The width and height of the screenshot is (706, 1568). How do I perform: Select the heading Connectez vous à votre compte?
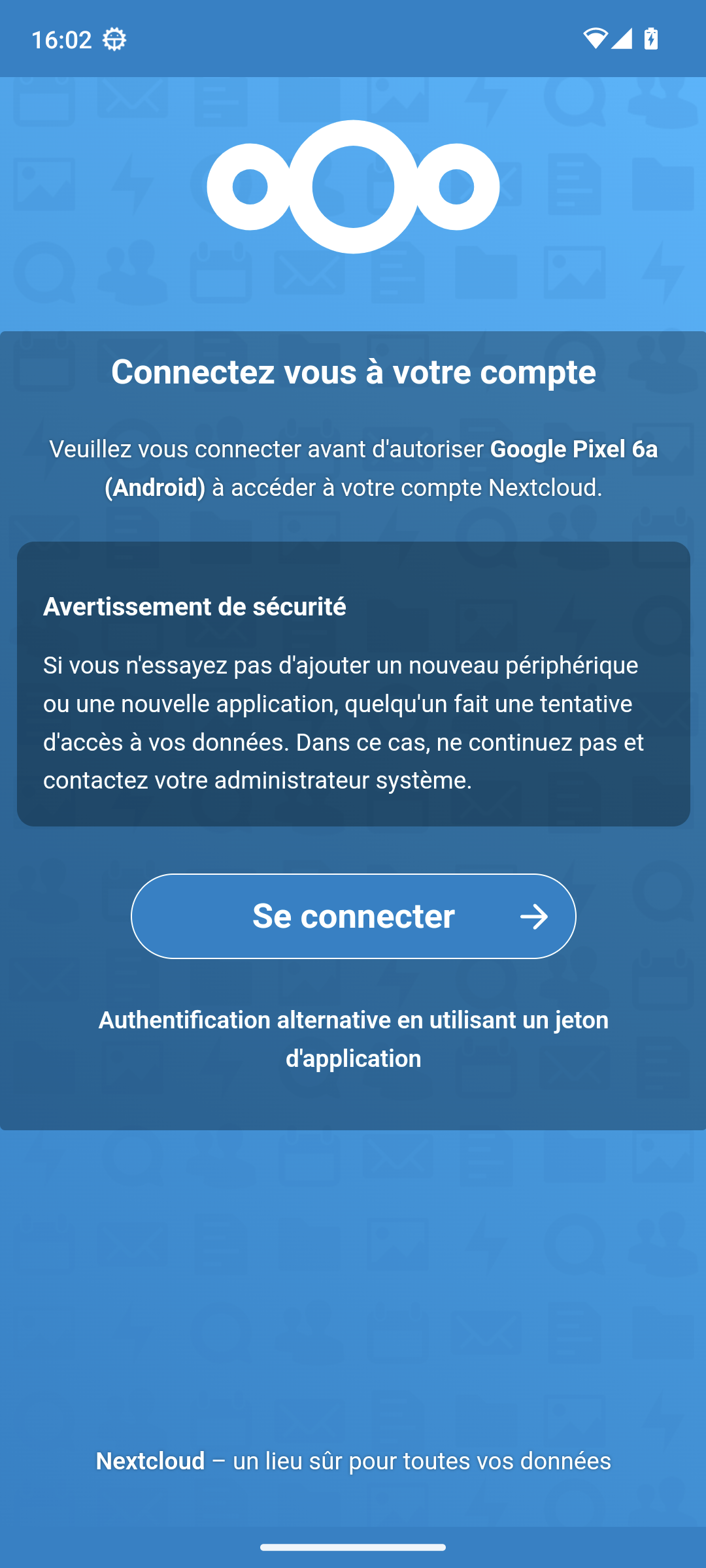tap(353, 372)
